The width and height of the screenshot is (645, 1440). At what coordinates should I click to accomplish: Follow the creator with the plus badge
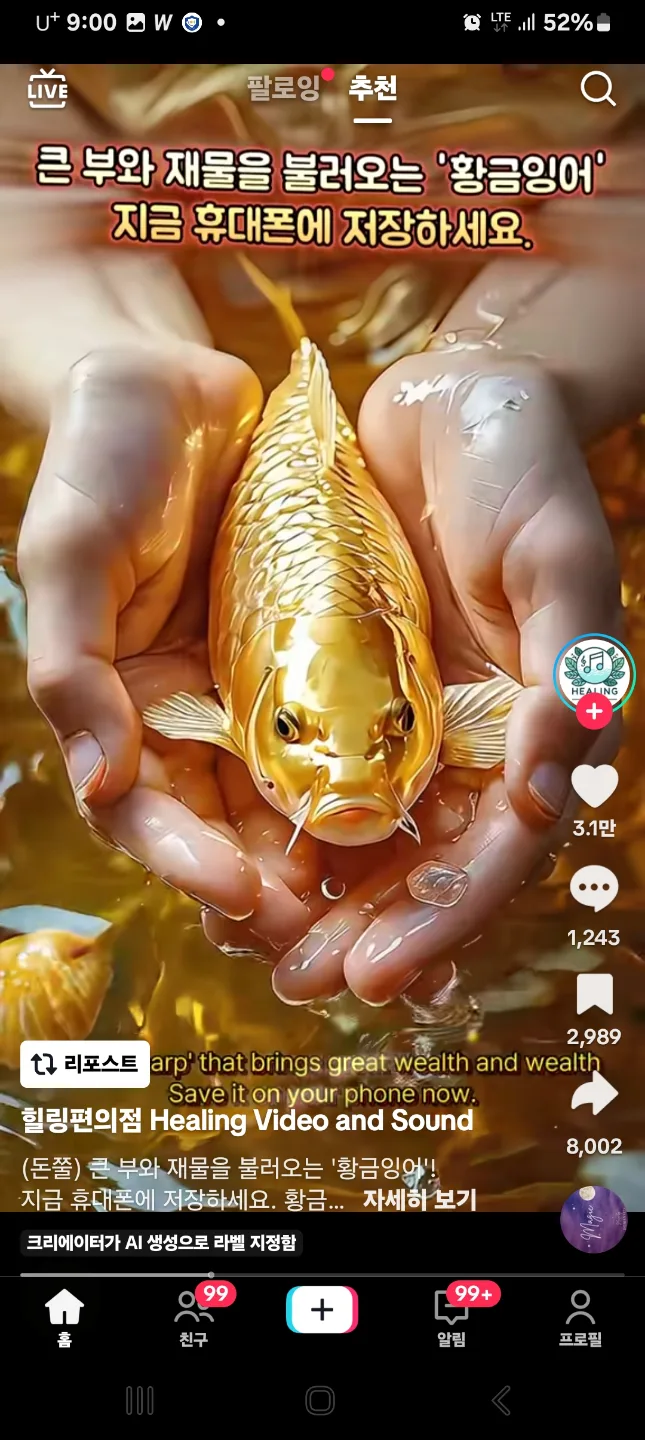point(594,712)
